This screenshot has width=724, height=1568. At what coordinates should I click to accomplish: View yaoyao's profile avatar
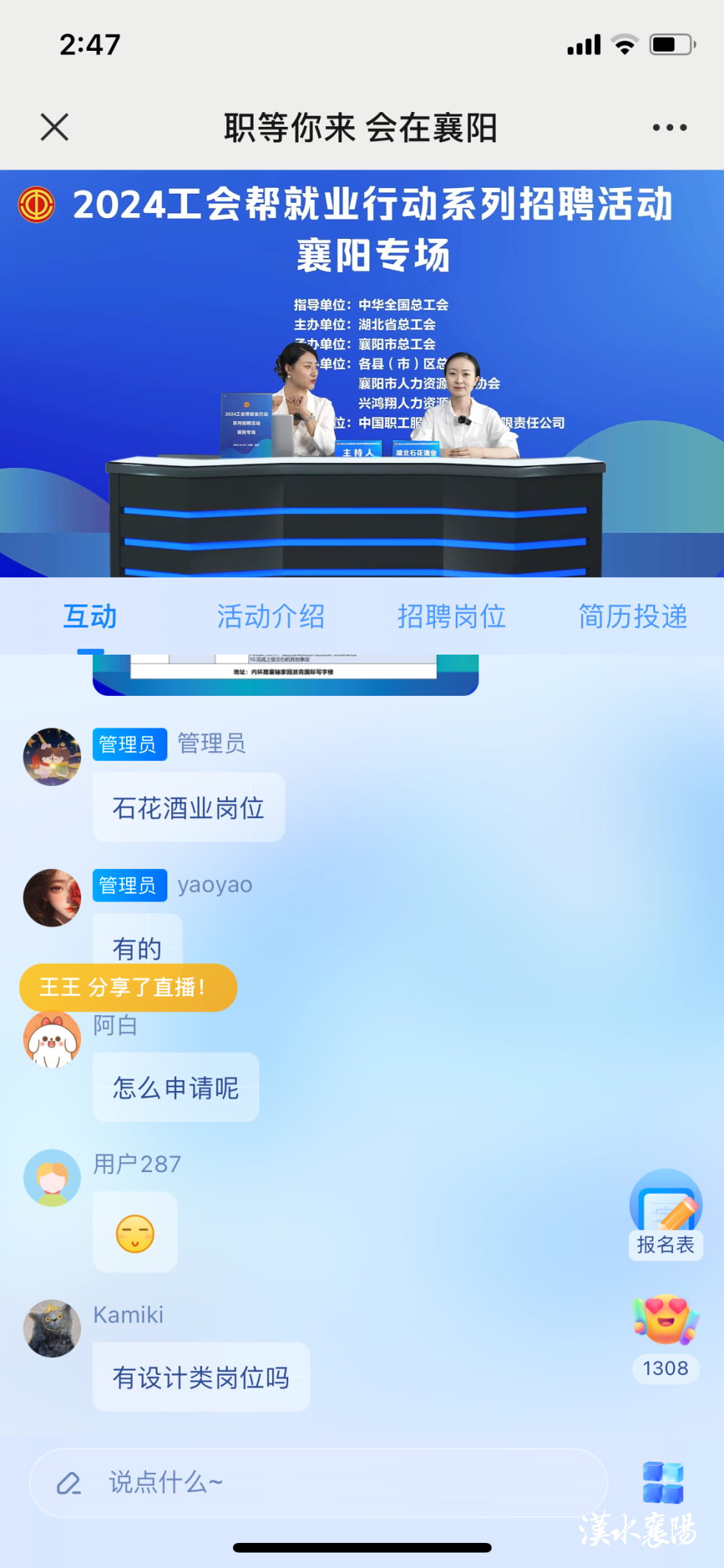[52, 897]
